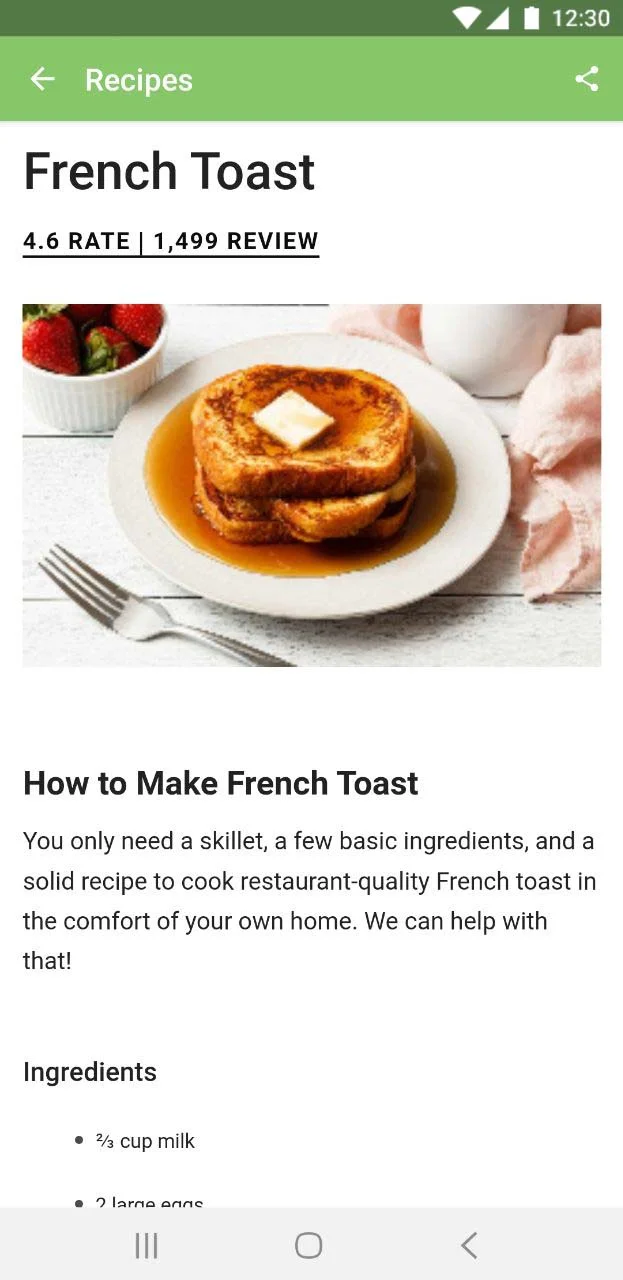Tap the system home button
Image resolution: width=623 pixels, height=1280 pixels.
coord(309,1245)
